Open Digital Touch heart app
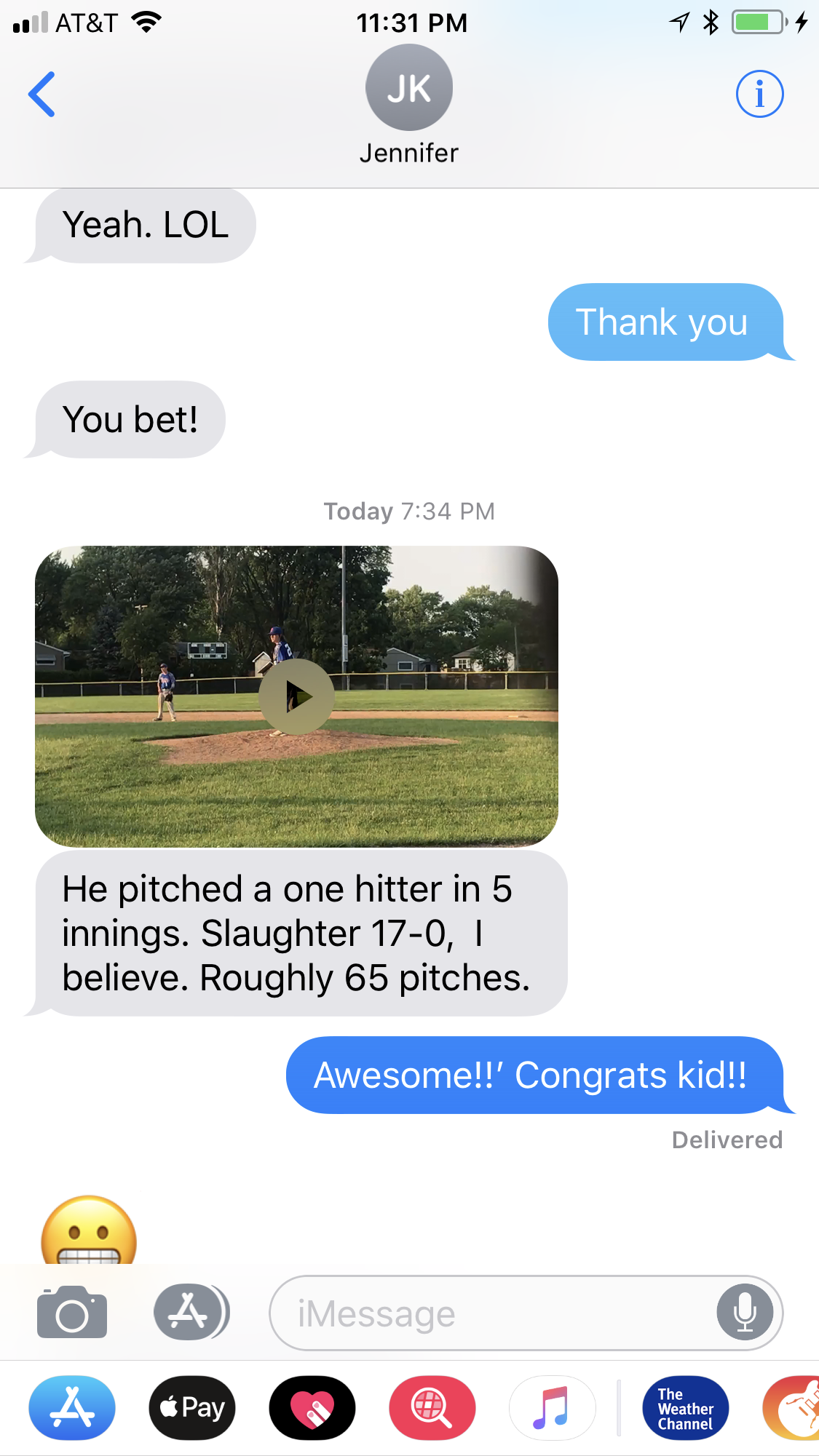This screenshot has height=1456, width=819. pos(312,1408)
